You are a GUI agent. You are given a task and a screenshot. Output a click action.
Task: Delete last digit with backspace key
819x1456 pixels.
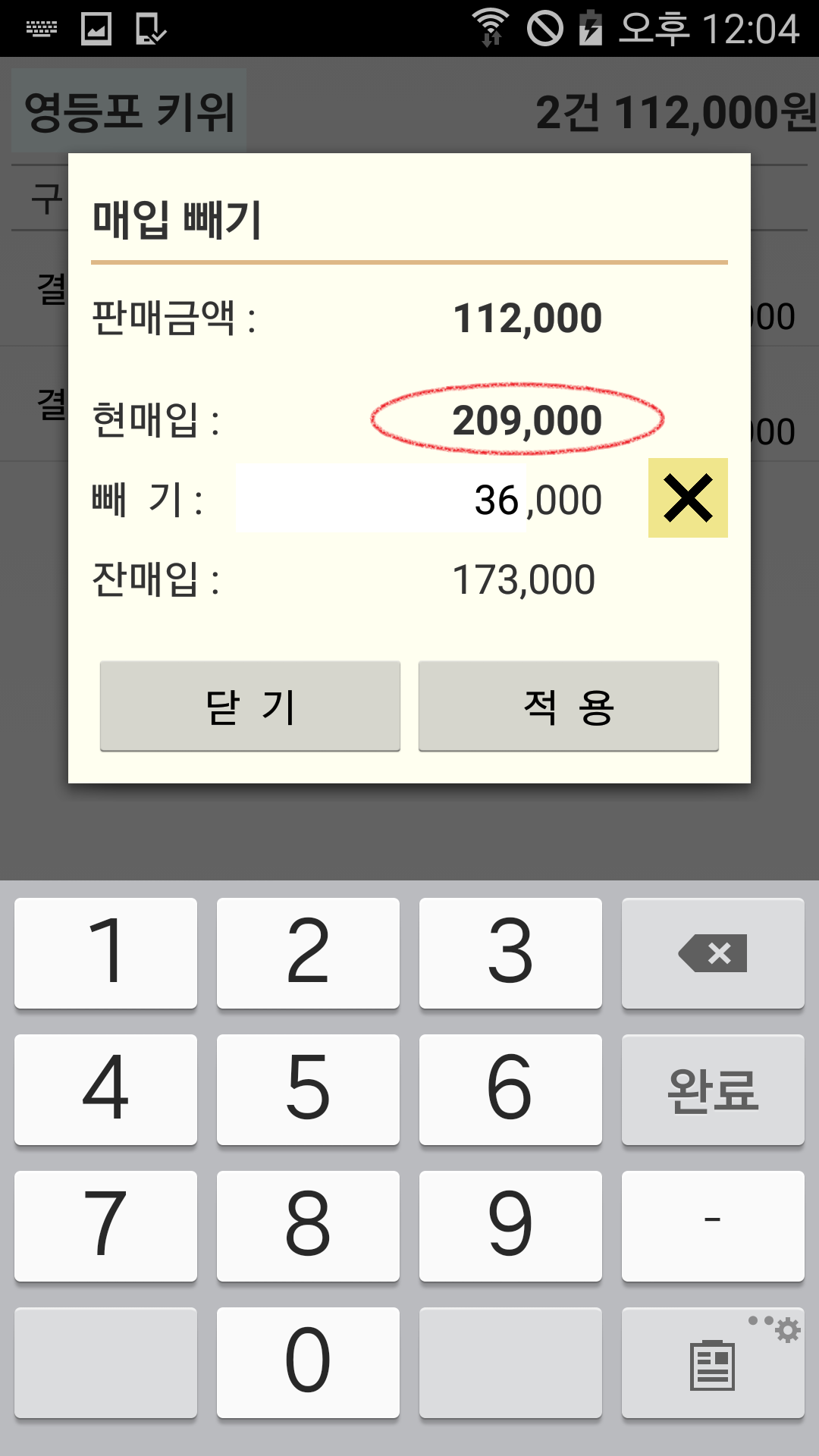click(x=713, y=953)
